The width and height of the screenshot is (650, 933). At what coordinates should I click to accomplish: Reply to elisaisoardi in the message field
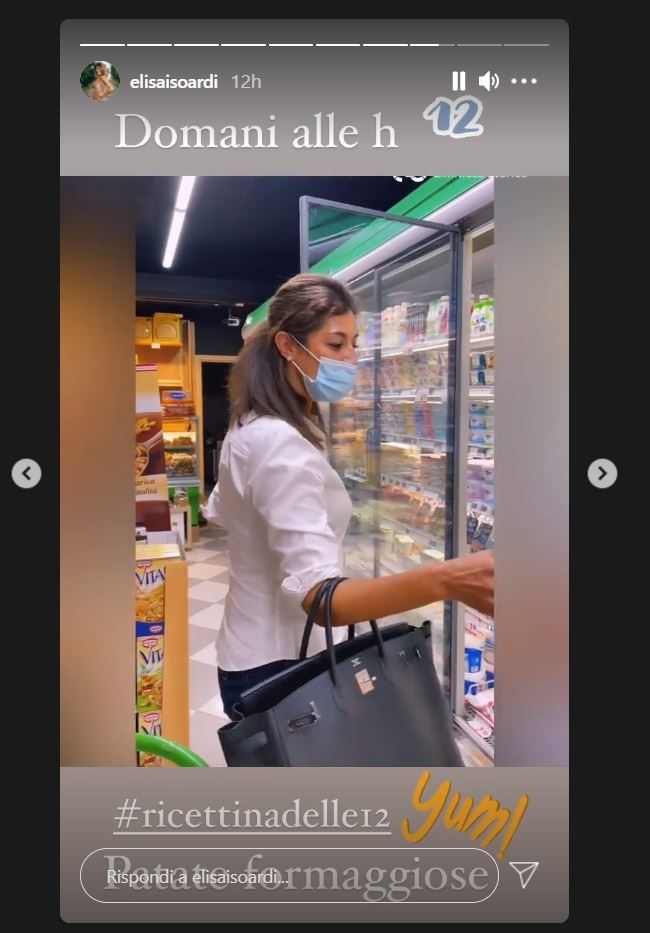(x=288, y=875)
